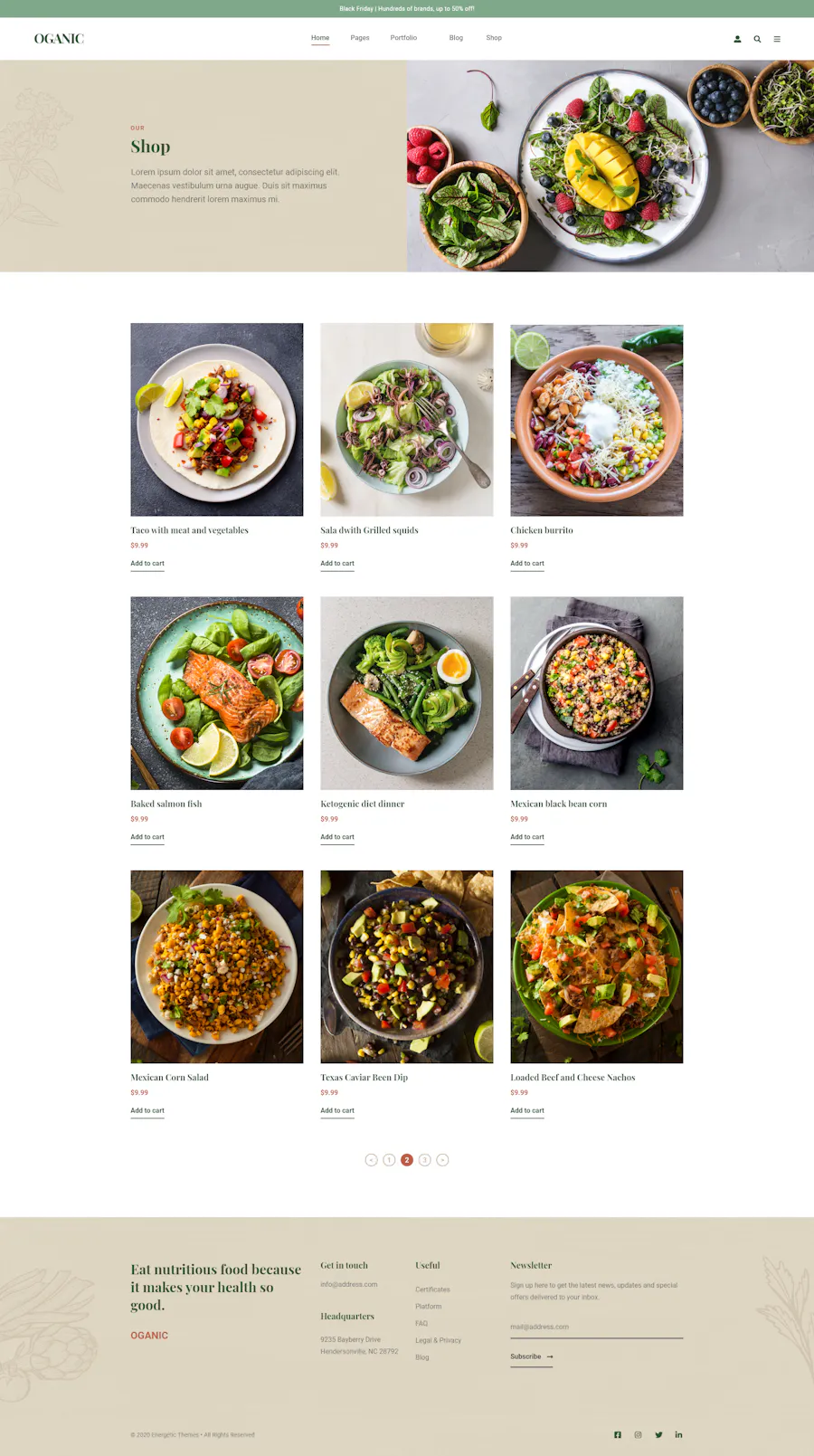Viewport: 814px width, 1456px height.
Task: Enter email in the newsletter field
Action: click(x=596, y=1327)
